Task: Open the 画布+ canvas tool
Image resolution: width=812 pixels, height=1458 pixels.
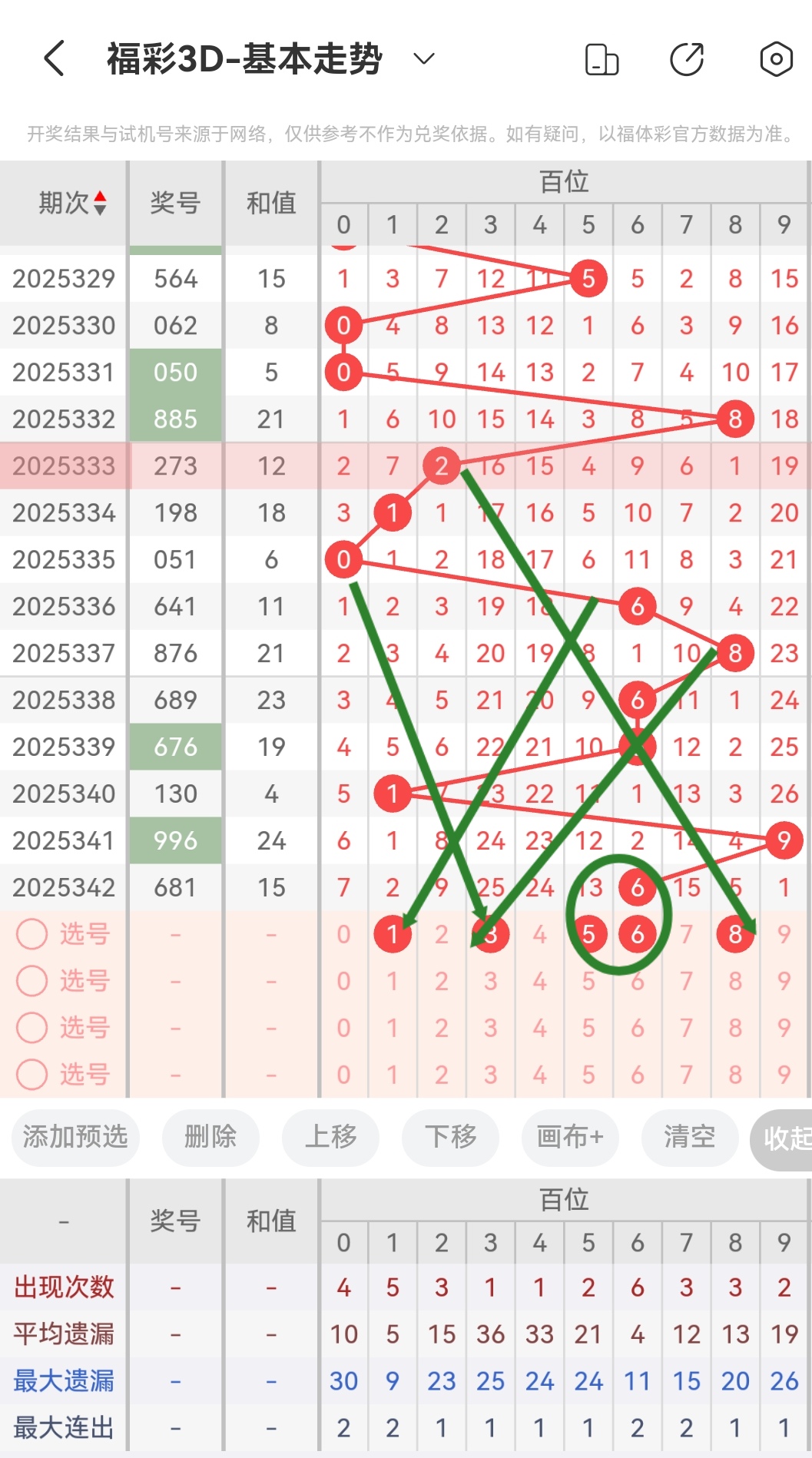Action: tap(570, 1137)
